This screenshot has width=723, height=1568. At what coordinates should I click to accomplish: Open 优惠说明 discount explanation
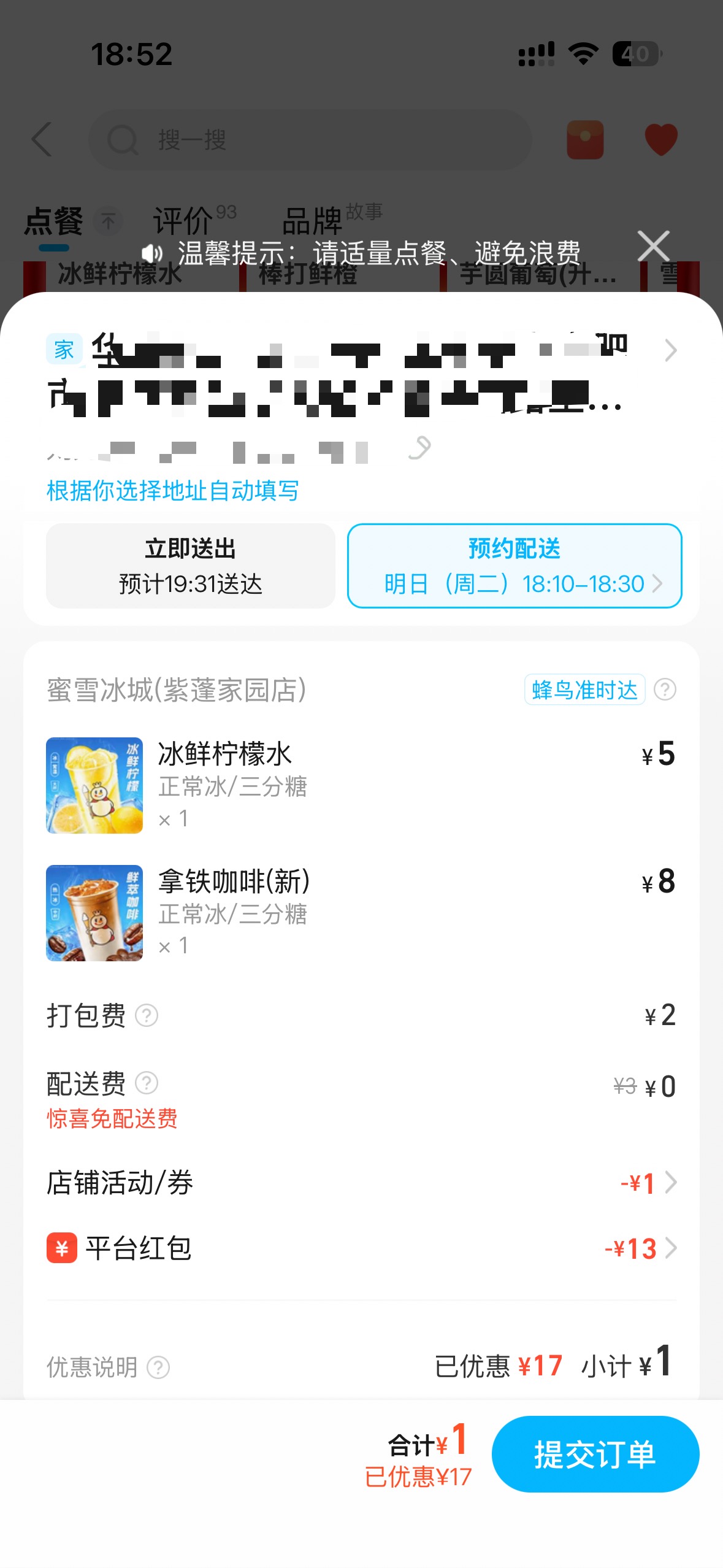(158, 1367)
